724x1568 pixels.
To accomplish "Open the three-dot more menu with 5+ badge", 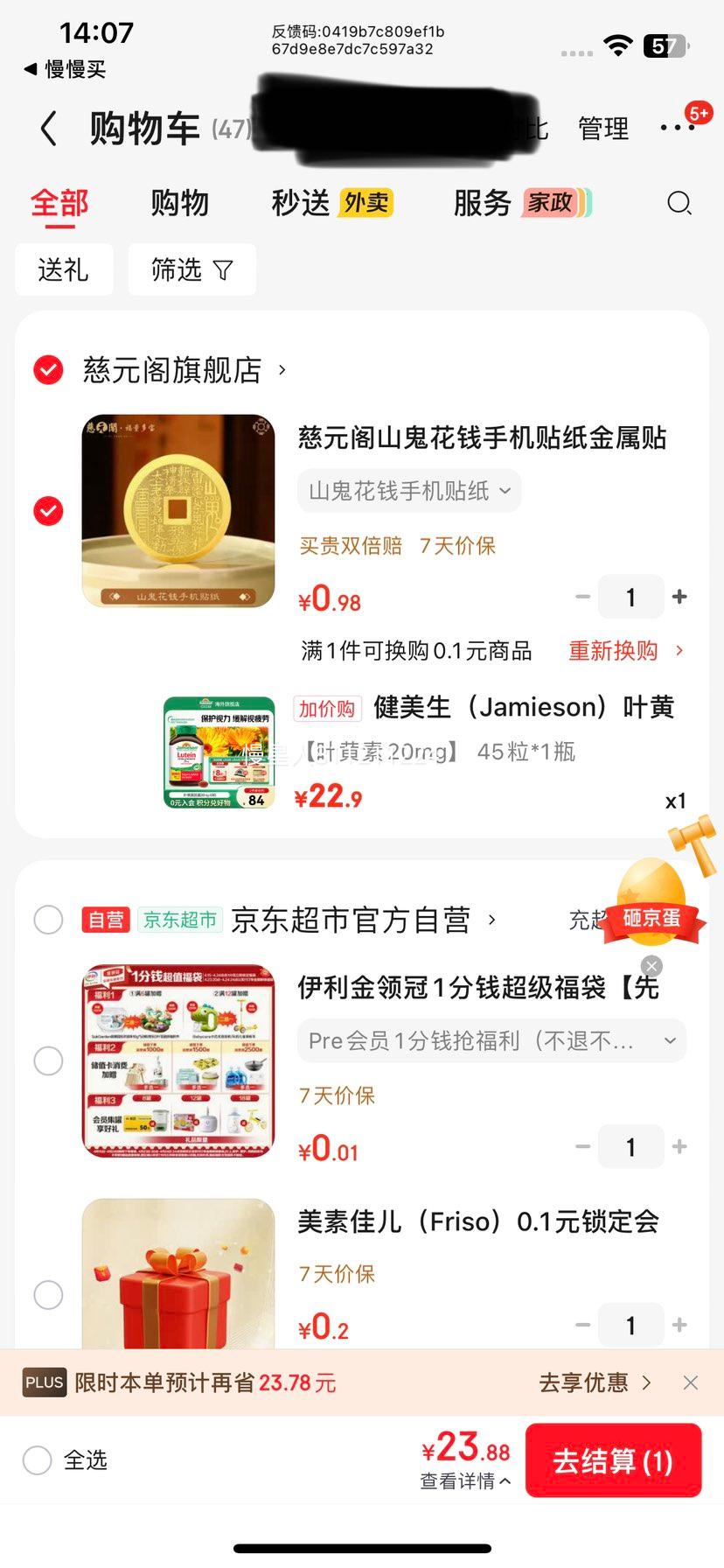I will pos(678,128).
